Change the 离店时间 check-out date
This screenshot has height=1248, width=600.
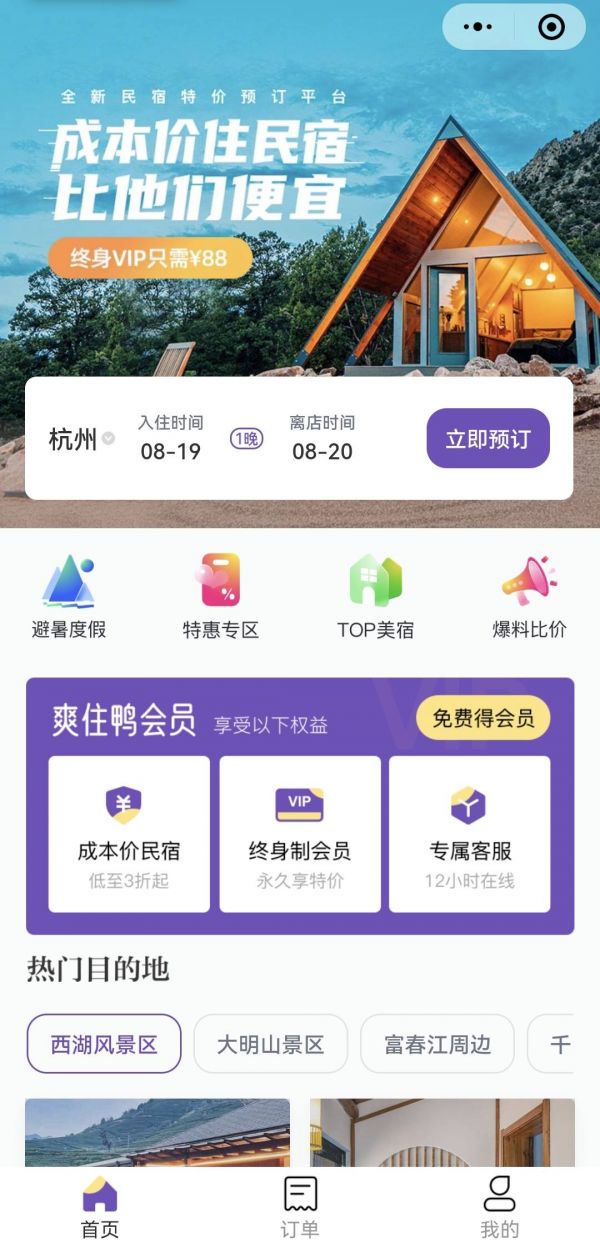click(322, 438)
